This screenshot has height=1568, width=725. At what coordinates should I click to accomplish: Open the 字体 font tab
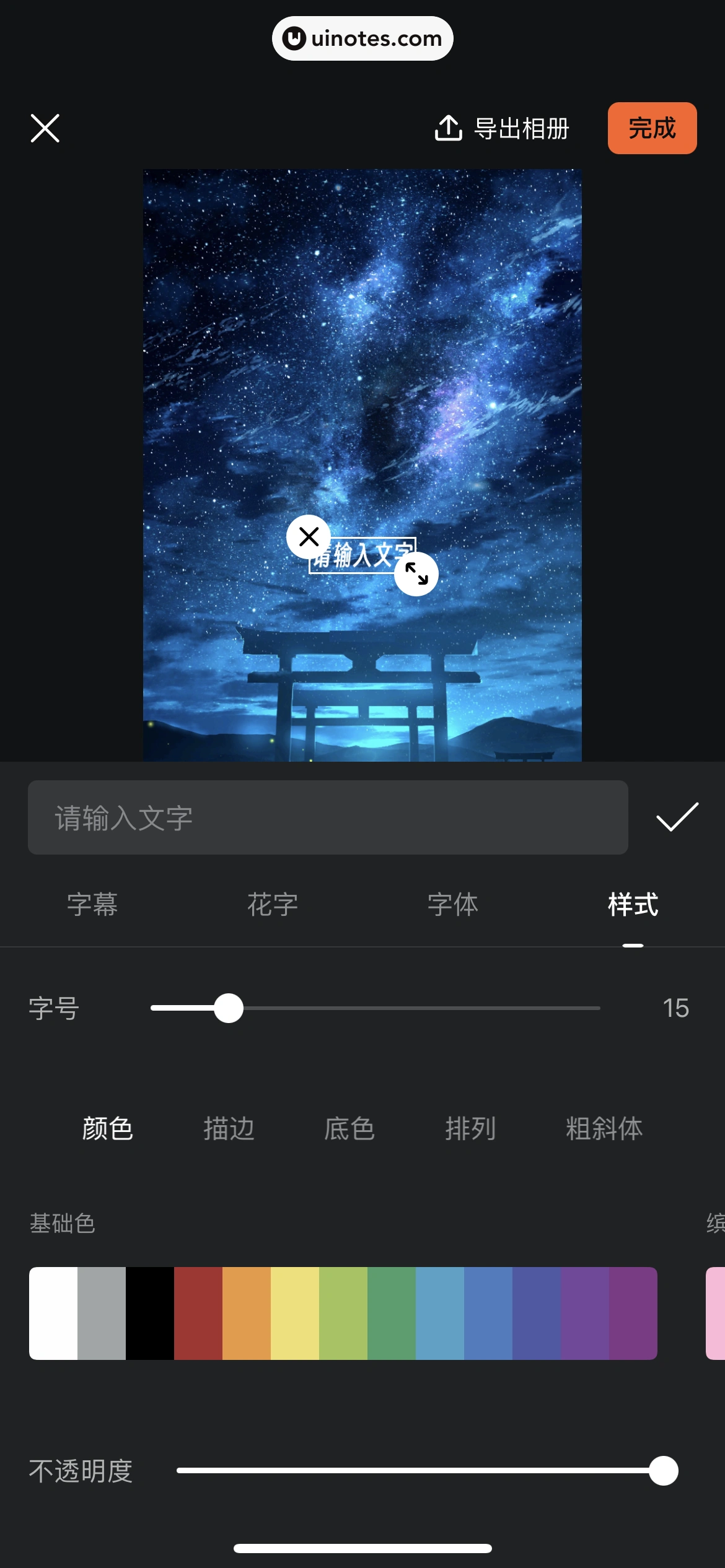pyautogui.click(x=453, y=905)
